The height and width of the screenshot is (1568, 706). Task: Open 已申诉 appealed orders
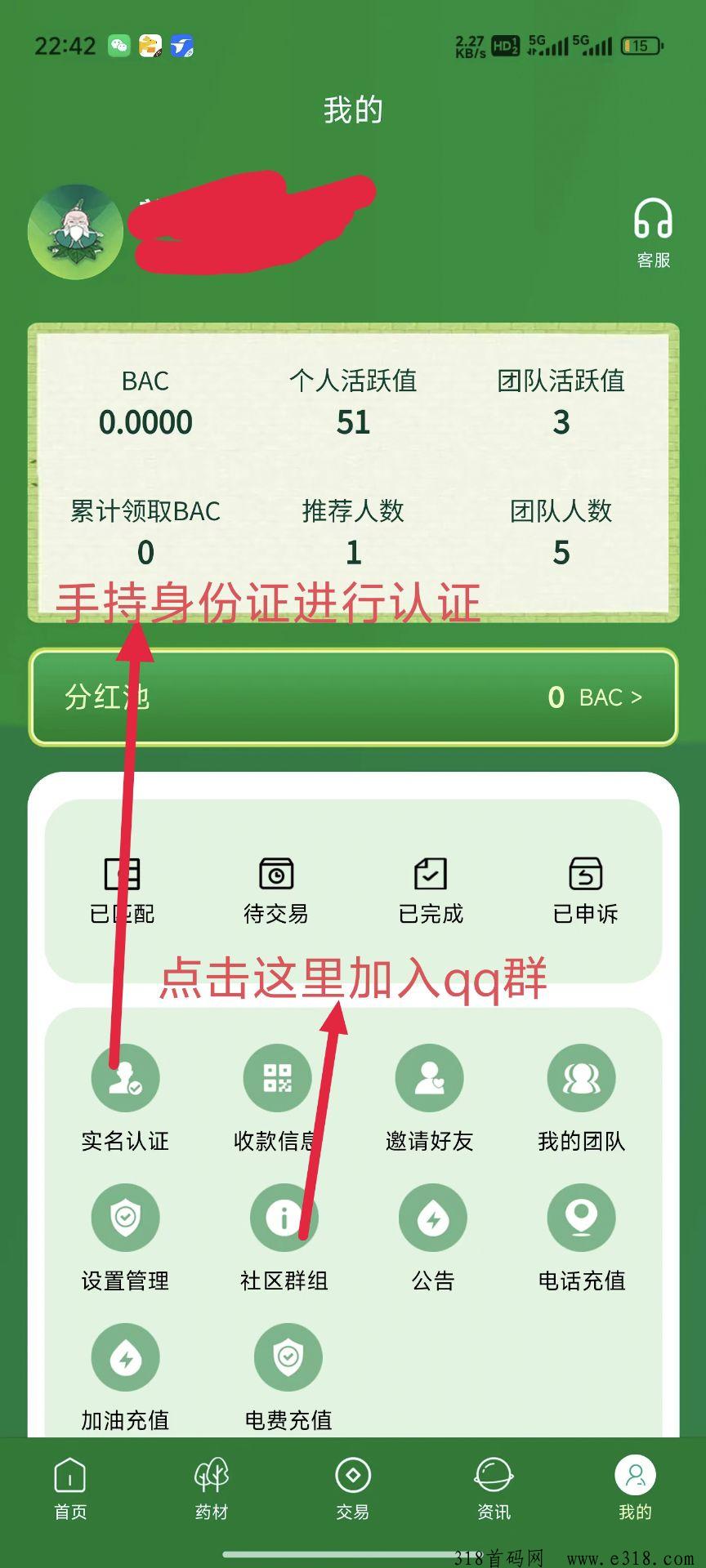(585, 889)
